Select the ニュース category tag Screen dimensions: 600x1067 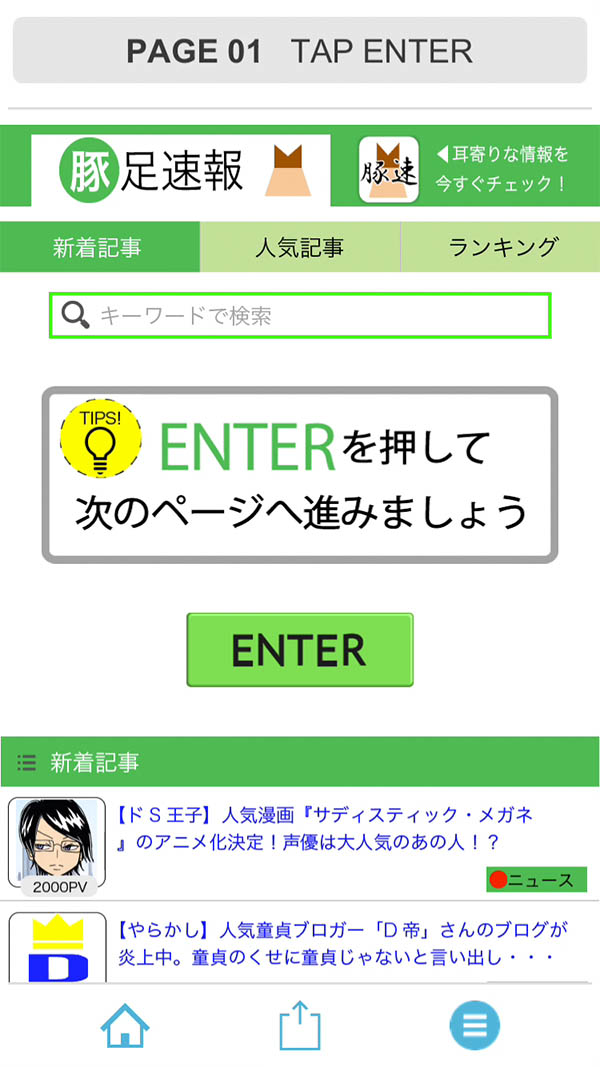click(x=537, y=880)
